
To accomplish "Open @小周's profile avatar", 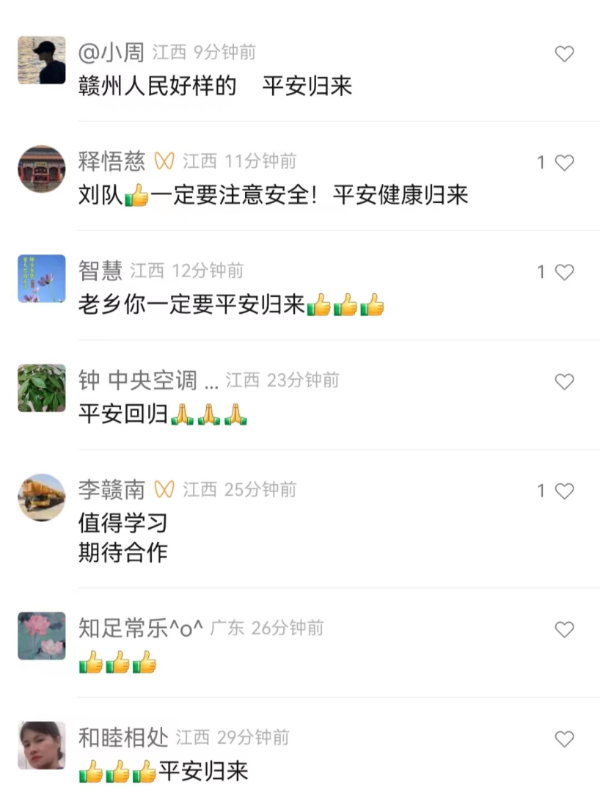I will point(41,61).
